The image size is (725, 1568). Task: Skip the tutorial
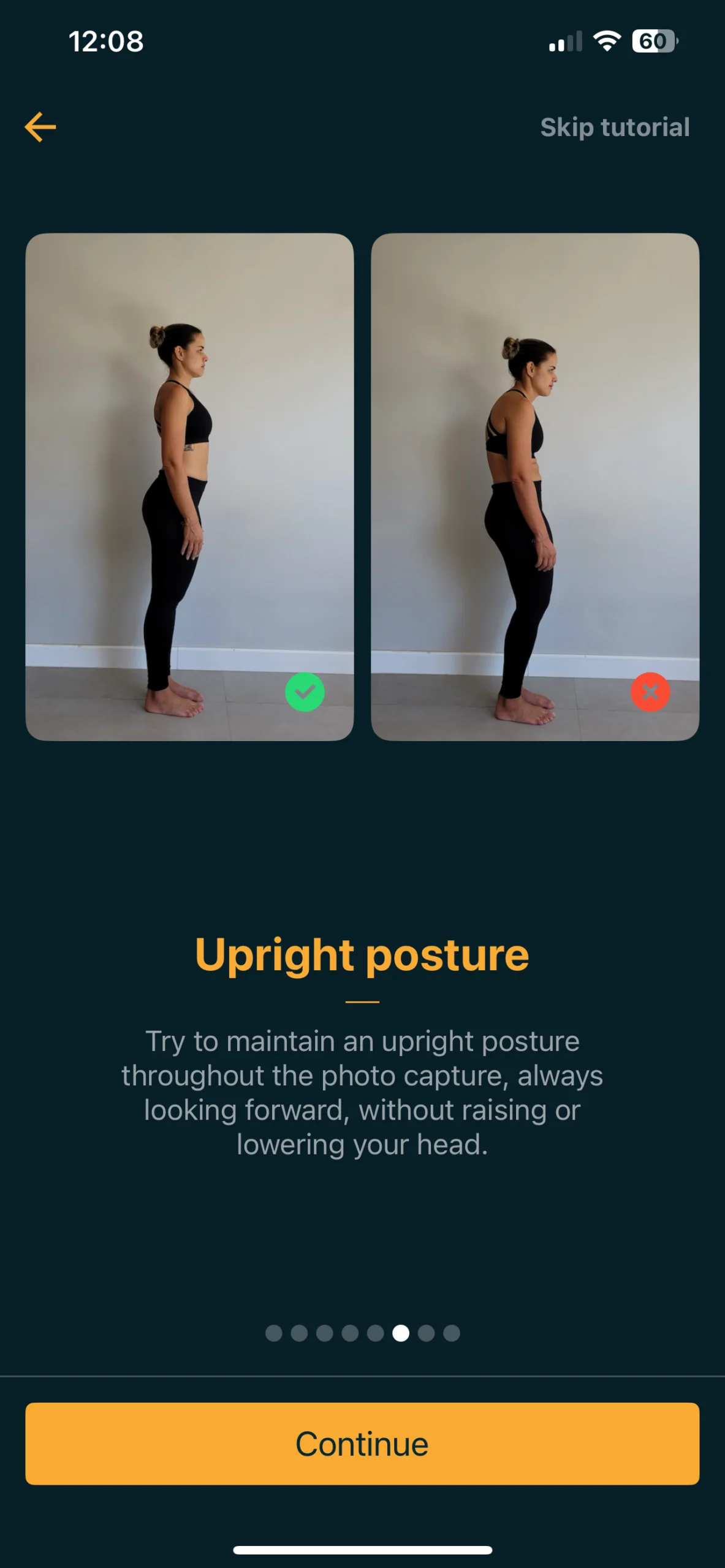(x=615, y=127)
